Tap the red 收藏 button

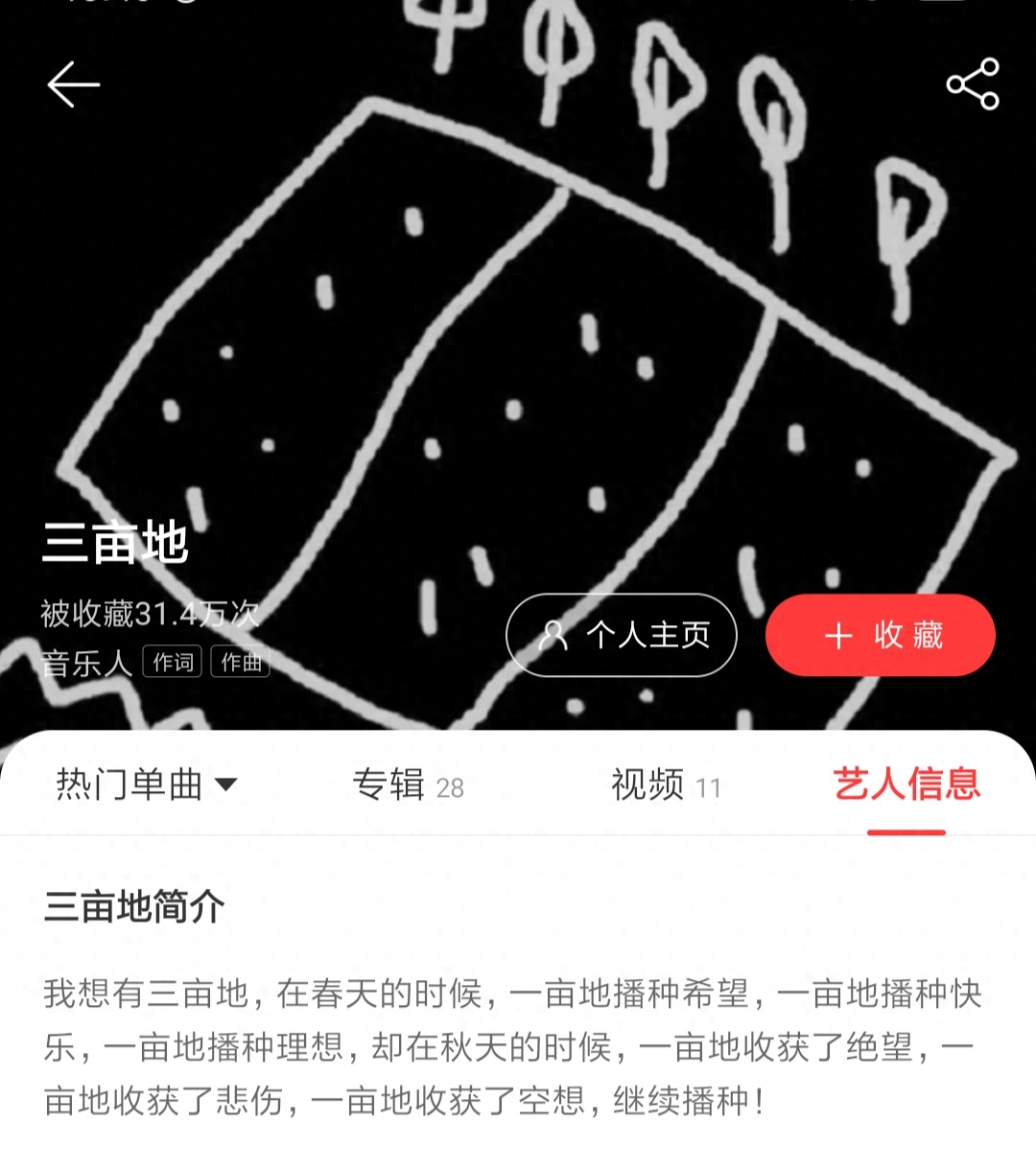click(x=881, y=635)
